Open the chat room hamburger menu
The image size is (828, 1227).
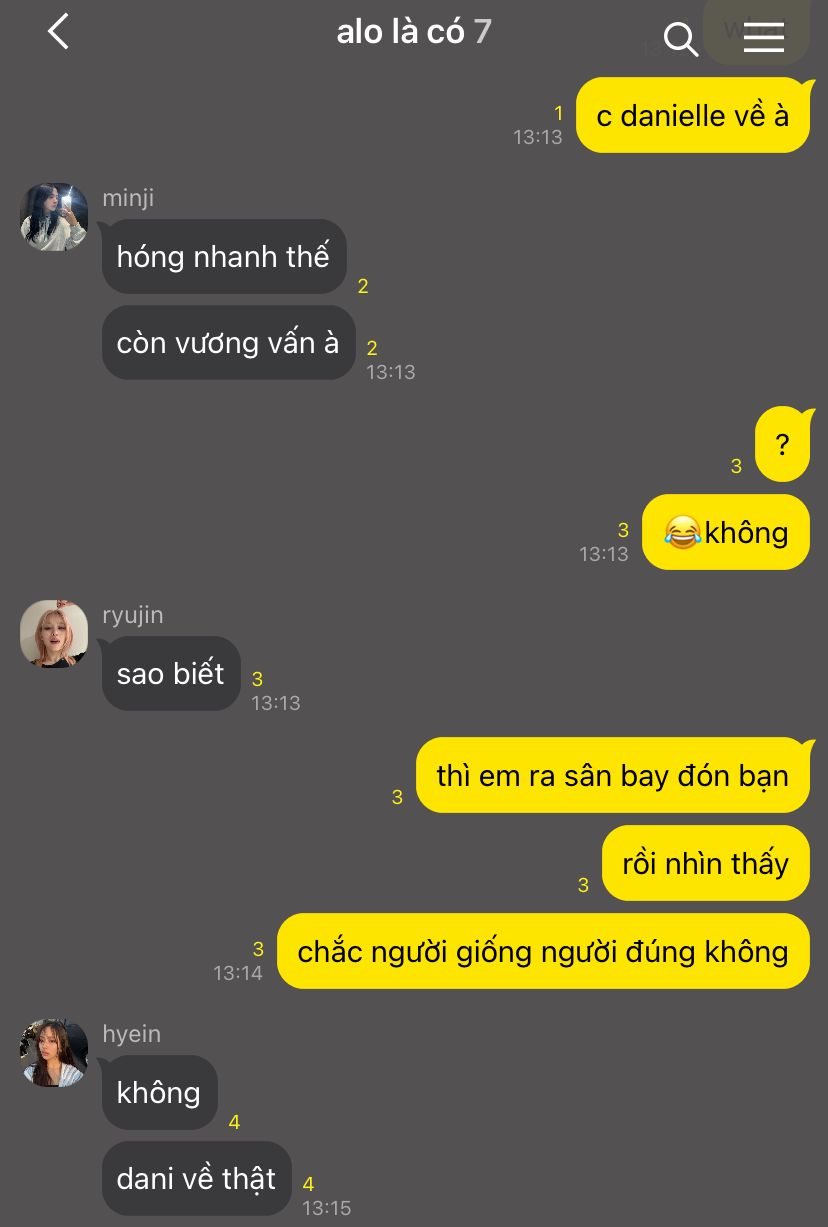tap(764, 37)
